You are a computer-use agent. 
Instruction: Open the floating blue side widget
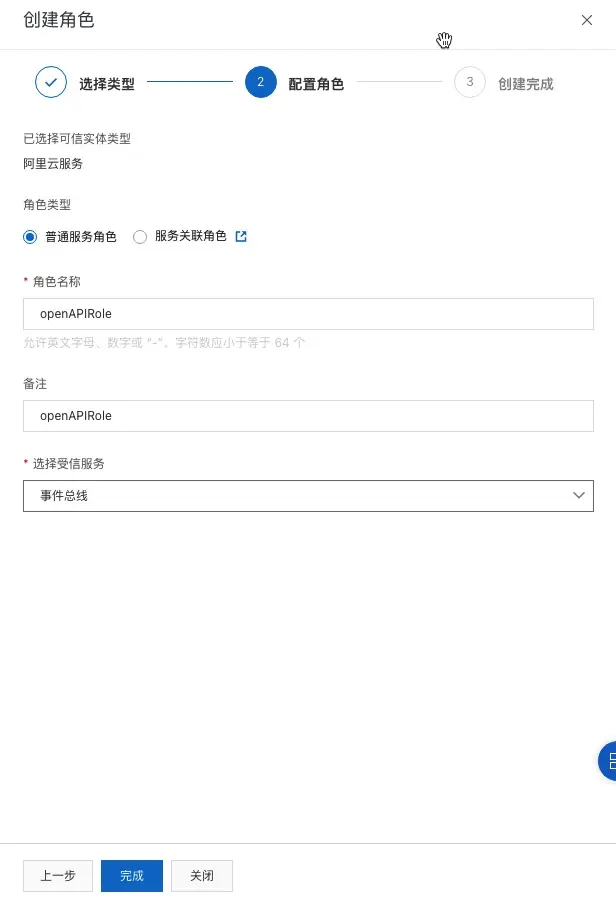click(608, 761)
